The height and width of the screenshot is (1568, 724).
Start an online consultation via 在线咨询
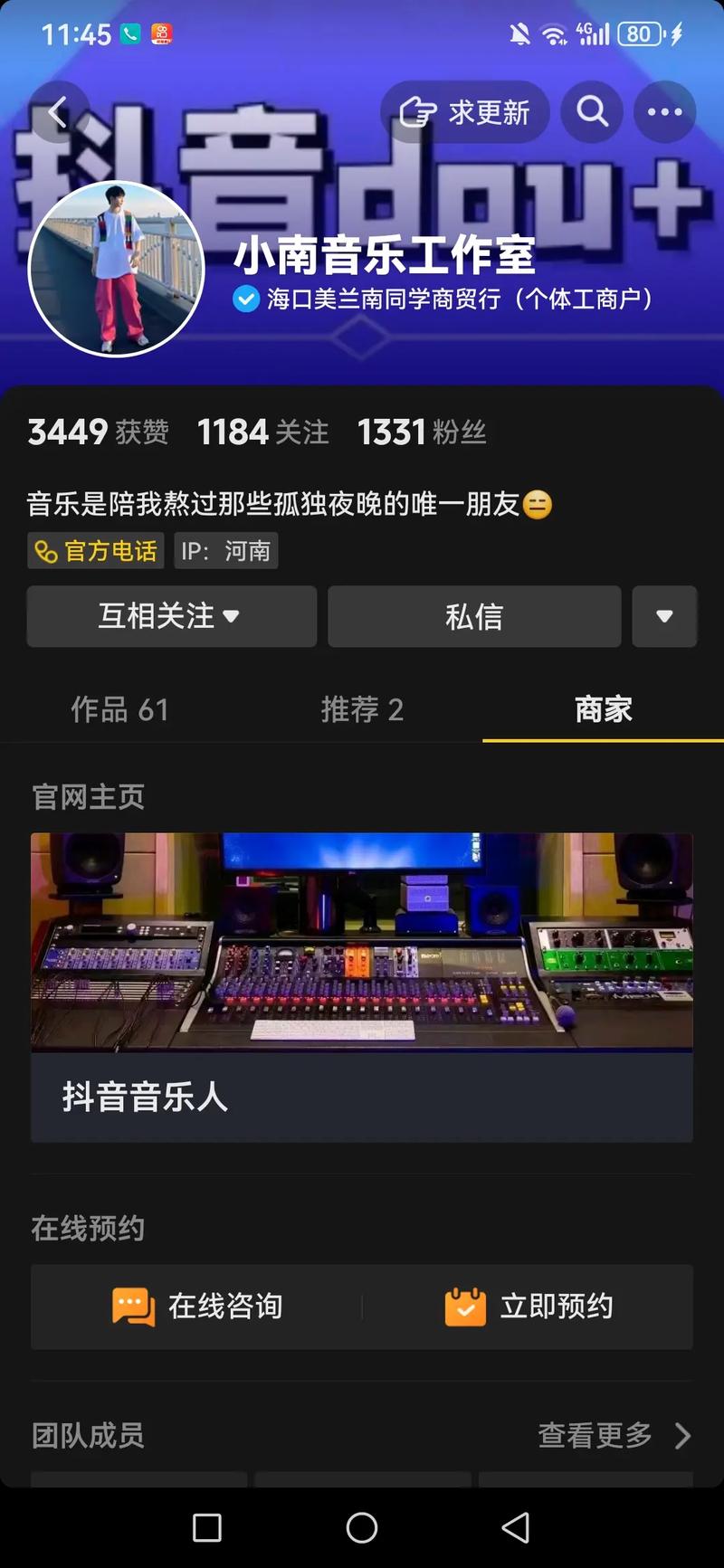pyautogui.click(x=197, y=1307)
